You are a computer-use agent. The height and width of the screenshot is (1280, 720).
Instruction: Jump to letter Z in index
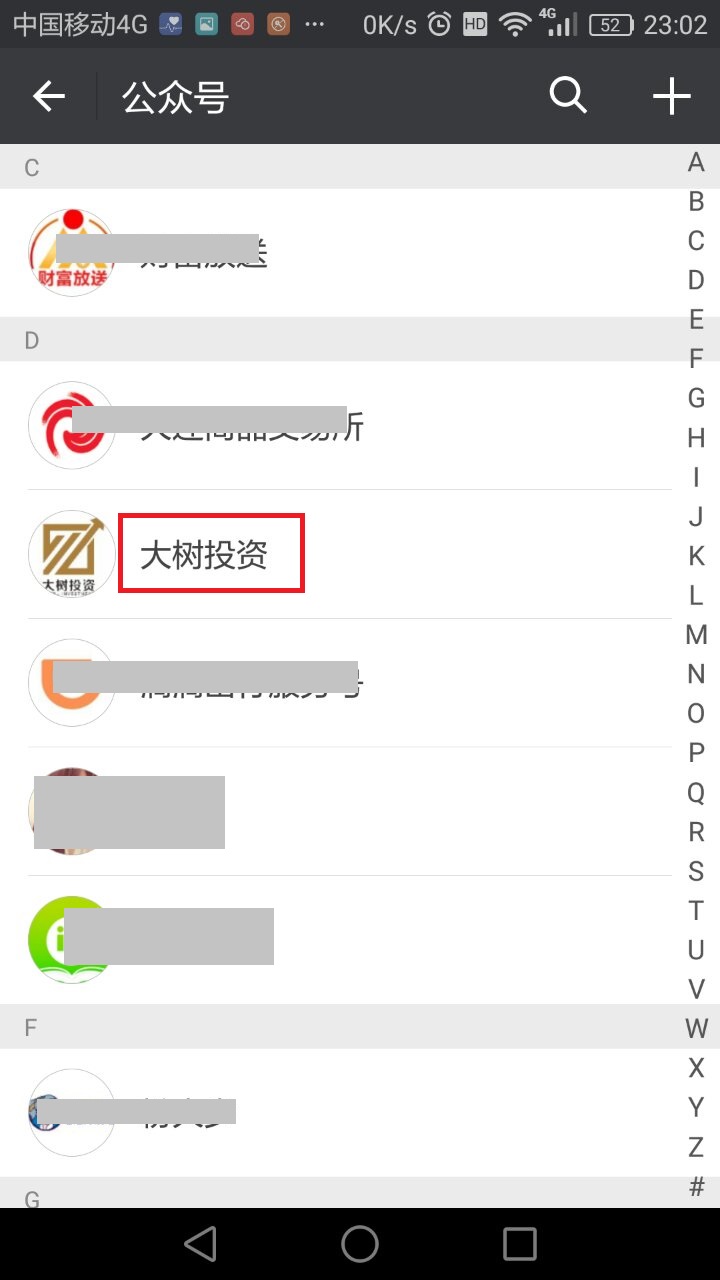point(696,1147)
